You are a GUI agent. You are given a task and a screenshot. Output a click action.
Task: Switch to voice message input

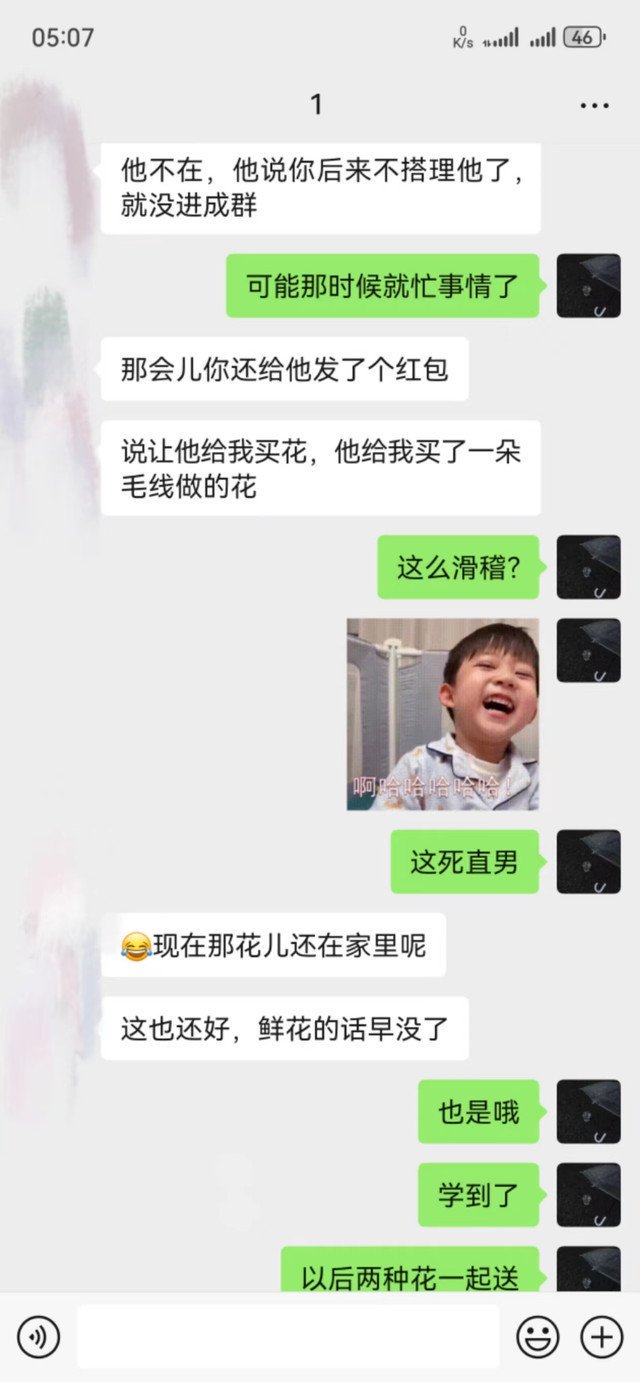[x=38, y=1336]
